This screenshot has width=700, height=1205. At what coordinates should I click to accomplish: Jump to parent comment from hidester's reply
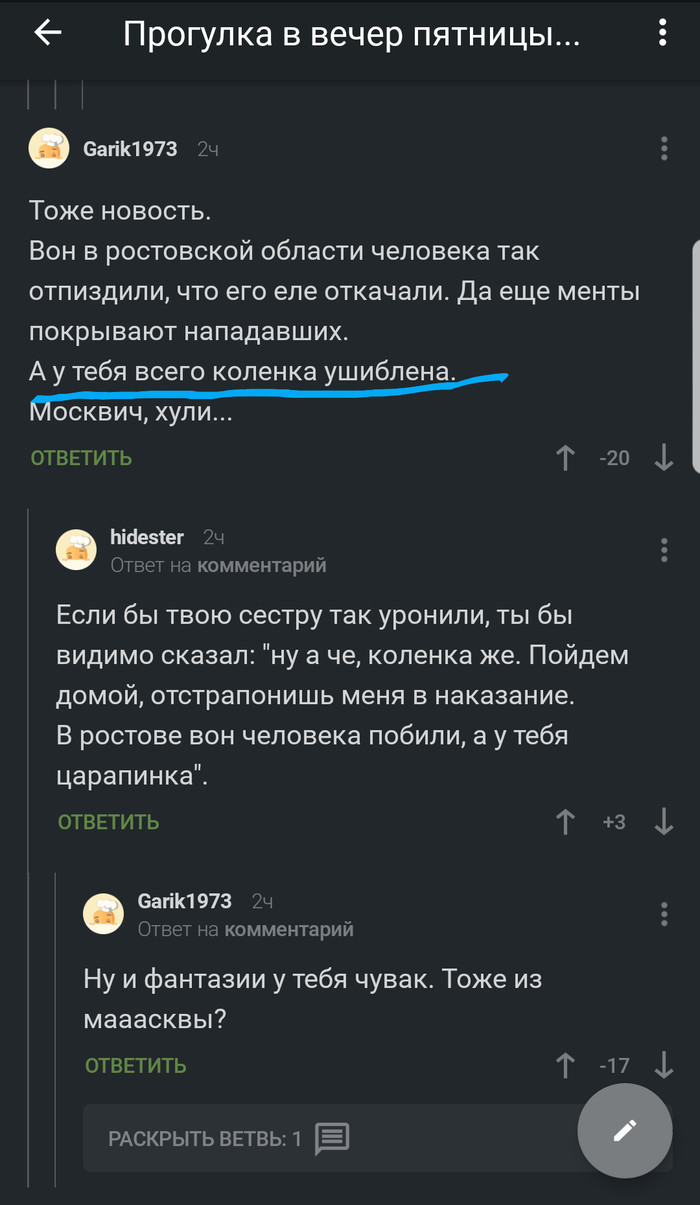[262, 565]
